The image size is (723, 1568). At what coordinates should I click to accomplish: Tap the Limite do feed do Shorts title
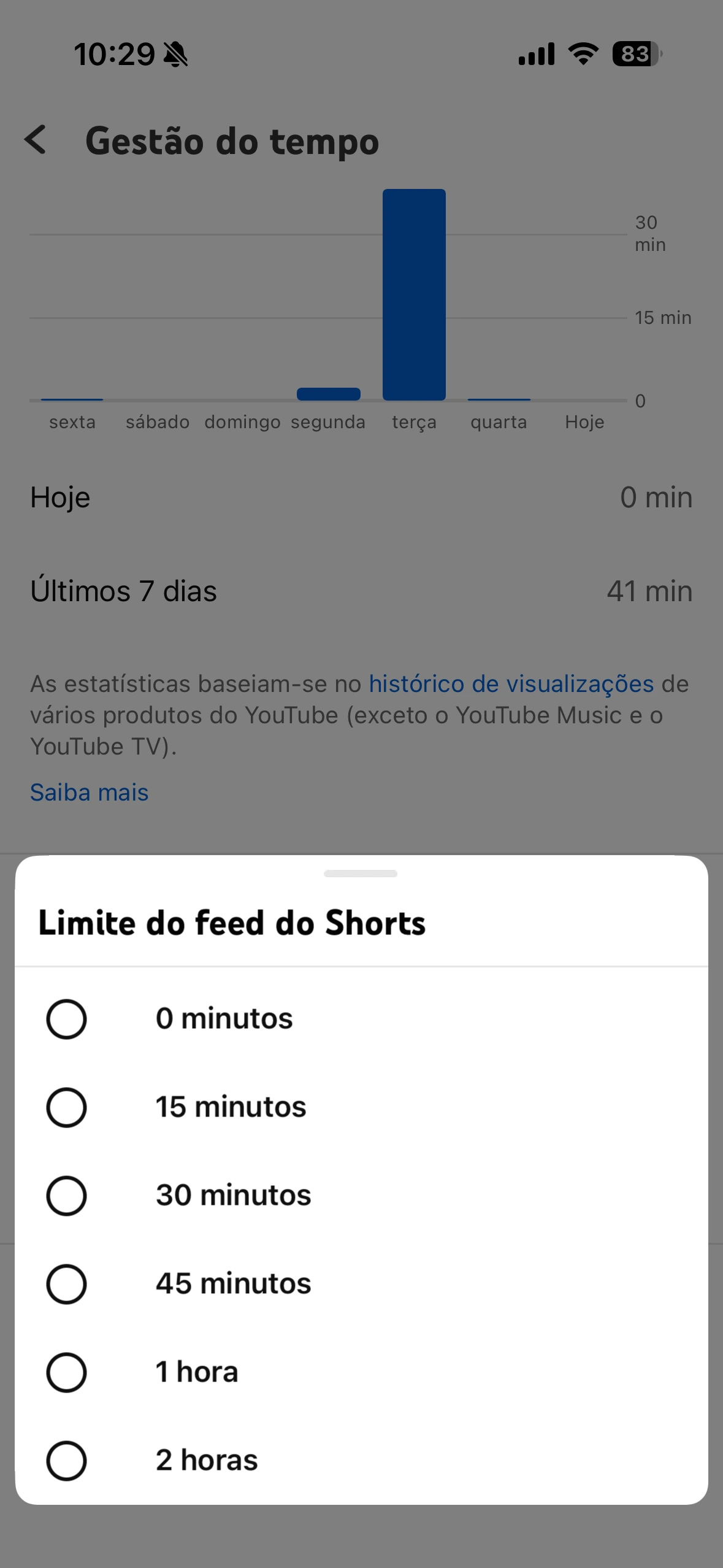[232, 921]
